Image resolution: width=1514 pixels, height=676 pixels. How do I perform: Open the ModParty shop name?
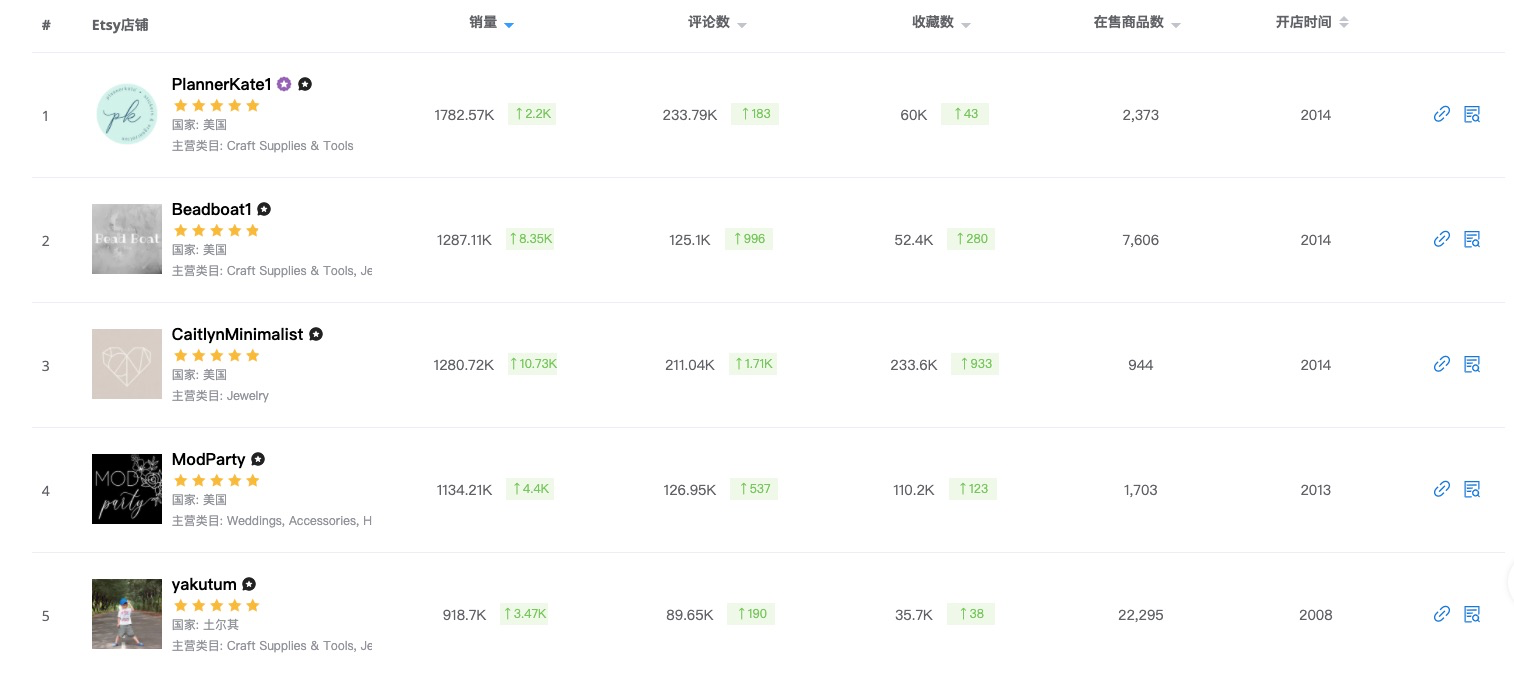pos(208,460)
